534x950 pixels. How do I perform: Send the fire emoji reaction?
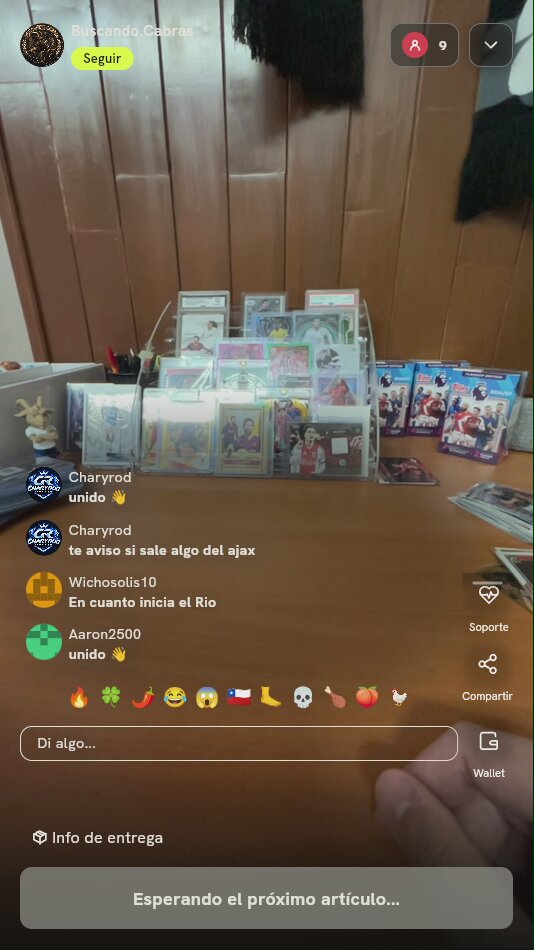coord(79,697)
